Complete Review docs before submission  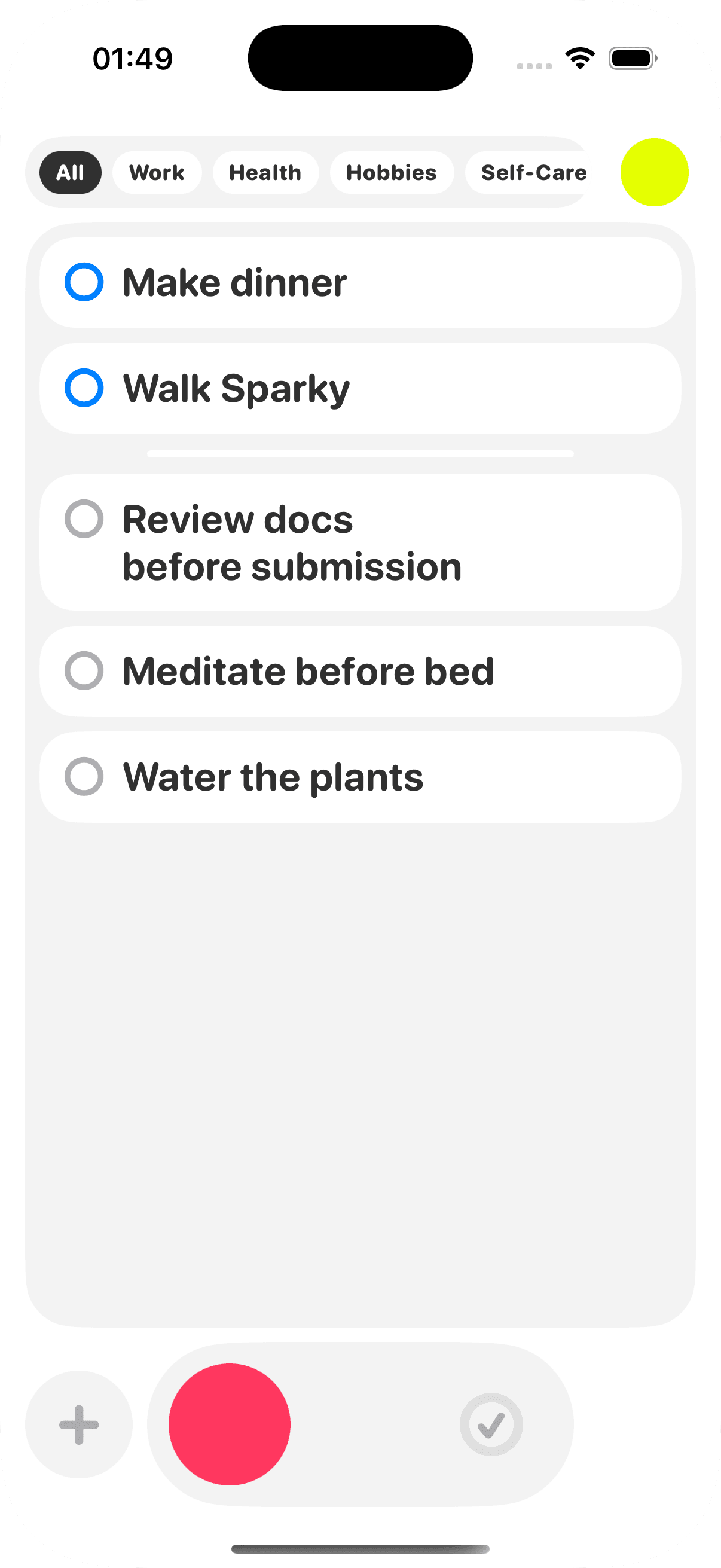click(x=84, y=519)
